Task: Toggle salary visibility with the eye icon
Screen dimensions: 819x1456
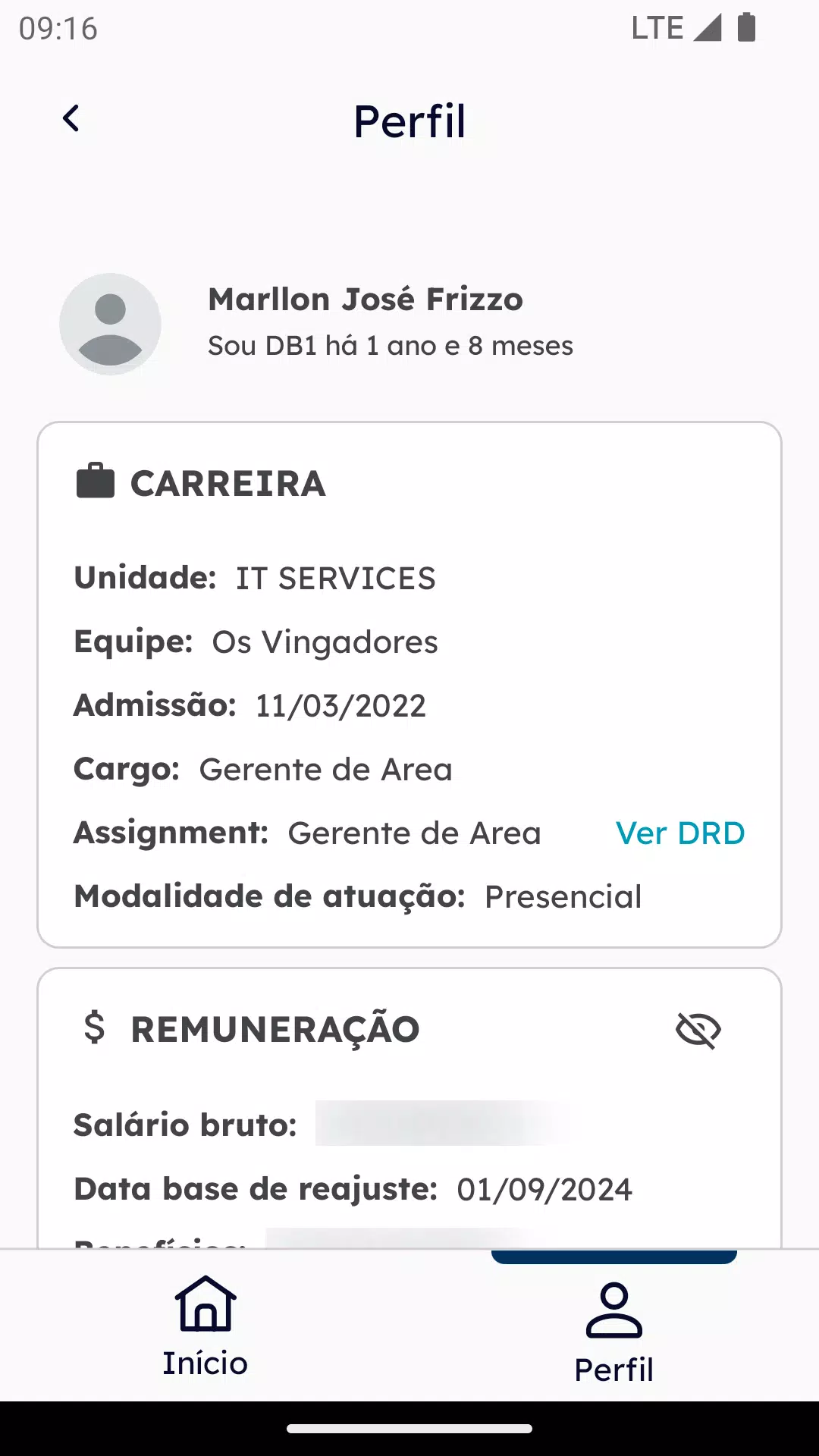Action: tap(698, 1030)
